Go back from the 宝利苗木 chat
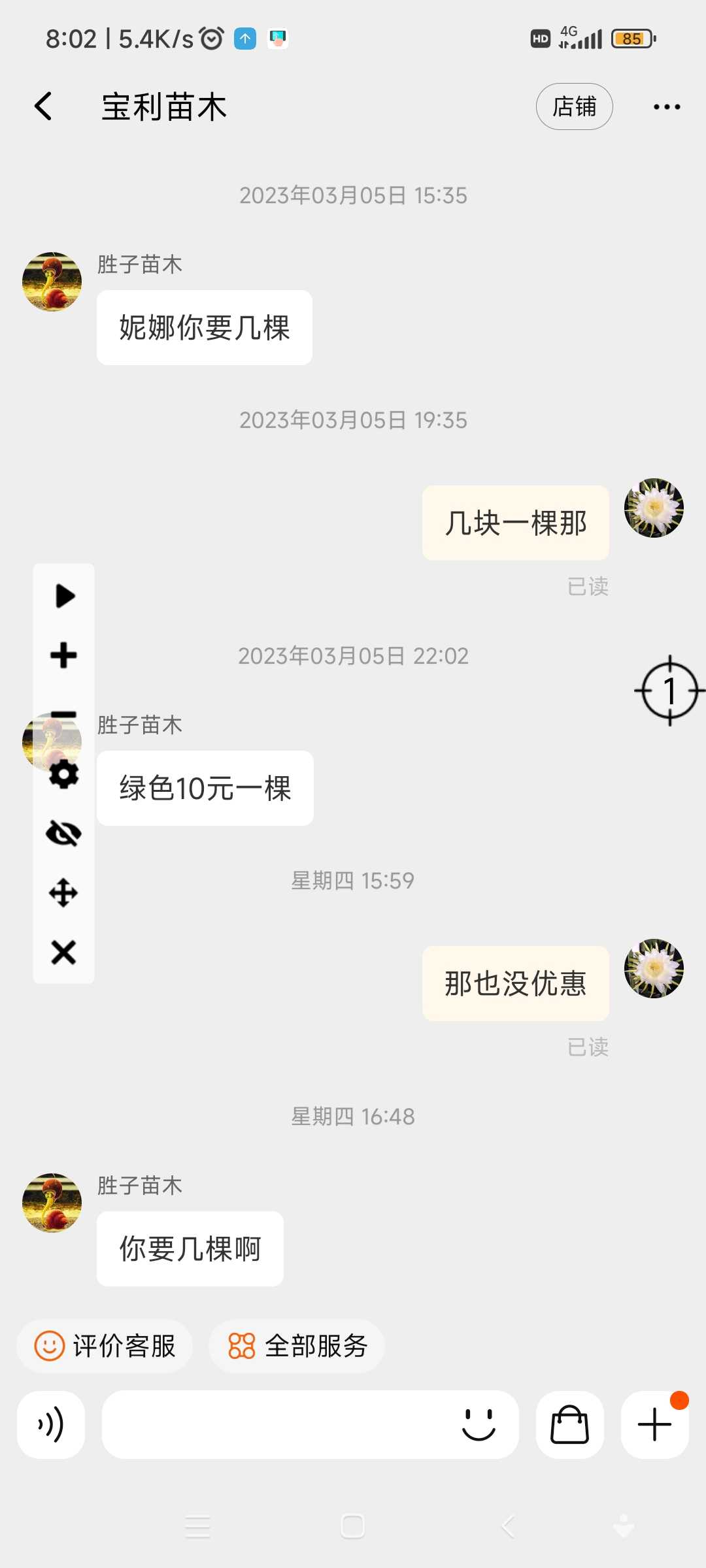 43,106
